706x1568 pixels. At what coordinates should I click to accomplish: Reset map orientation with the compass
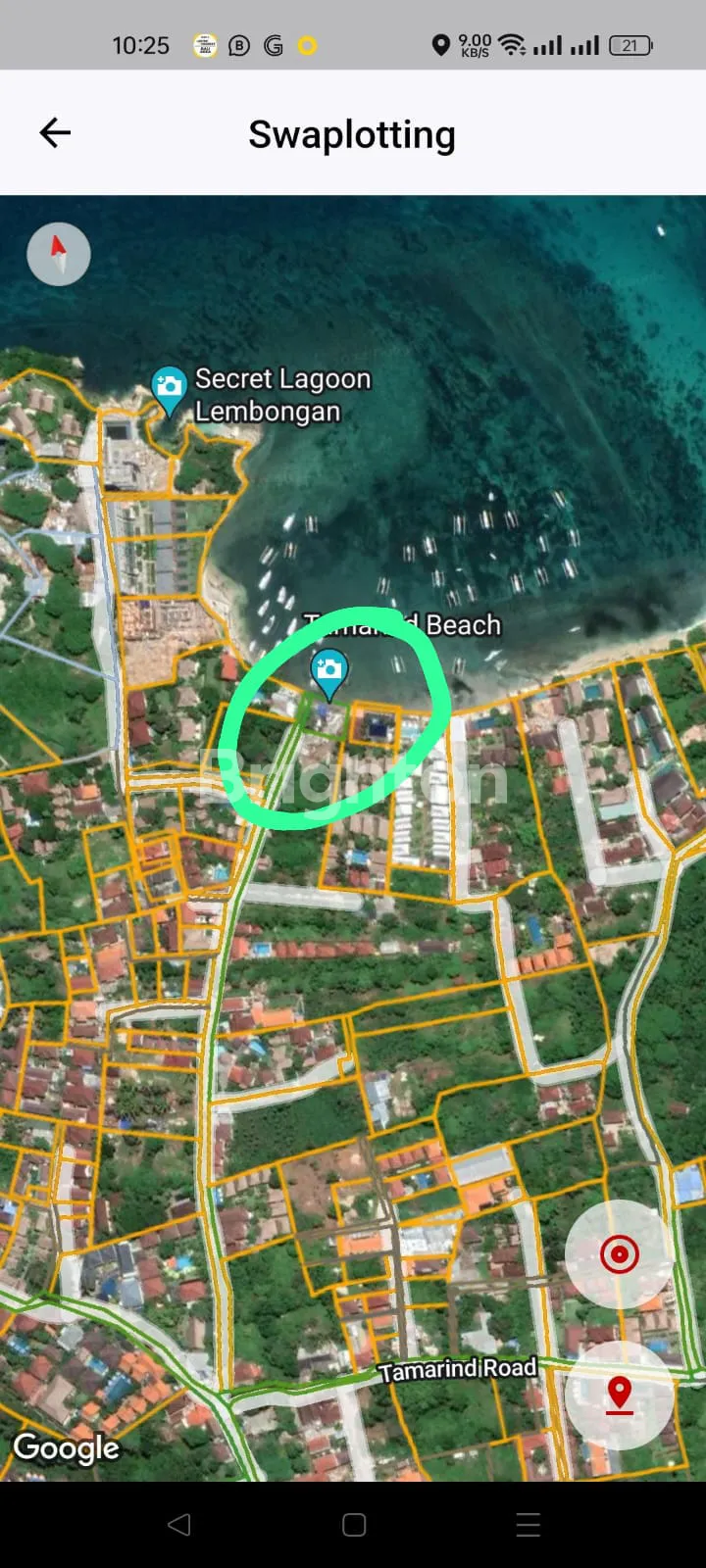click(59, 254)
